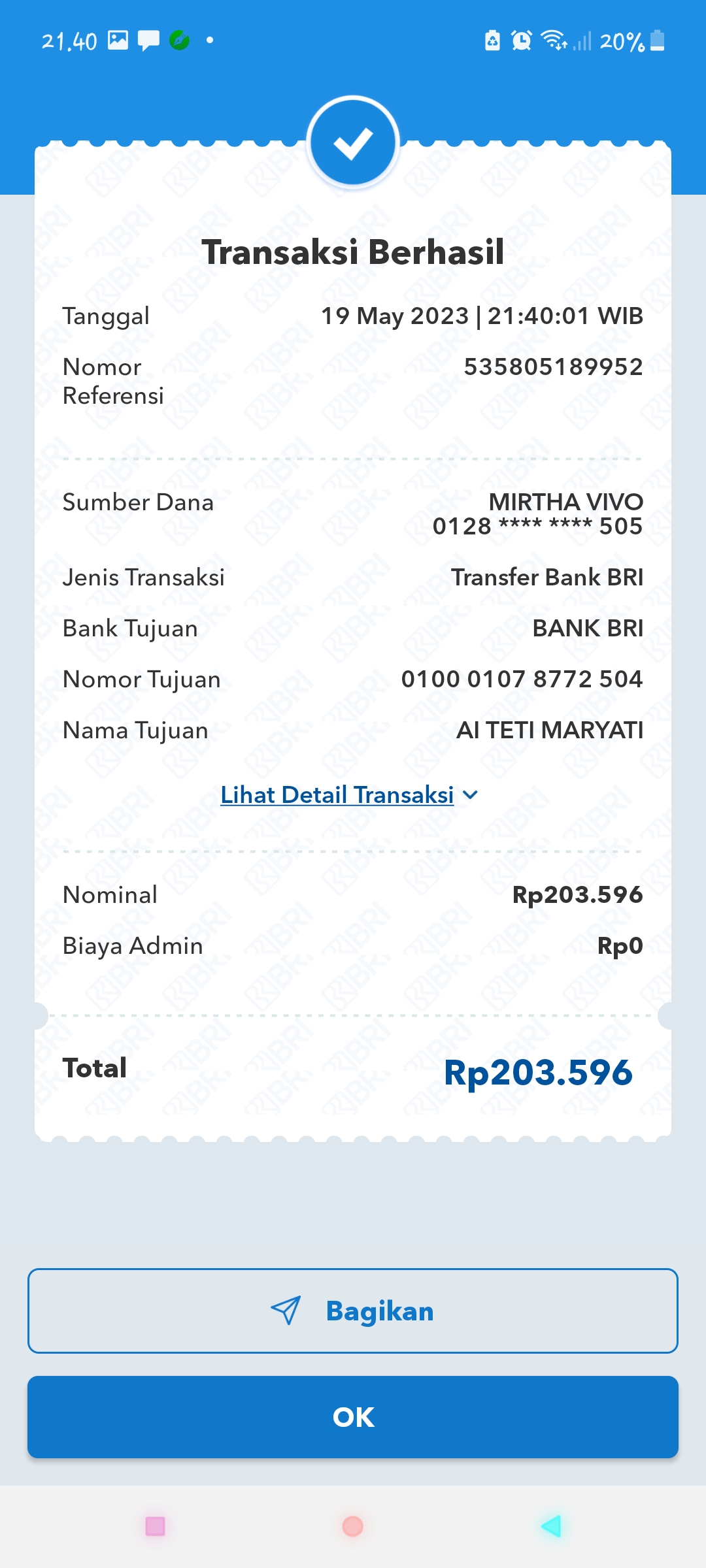Expand Lihat Detail Transaksi link
The height and width of the screenshot is (1568, 706).
[x=350, y=795]
